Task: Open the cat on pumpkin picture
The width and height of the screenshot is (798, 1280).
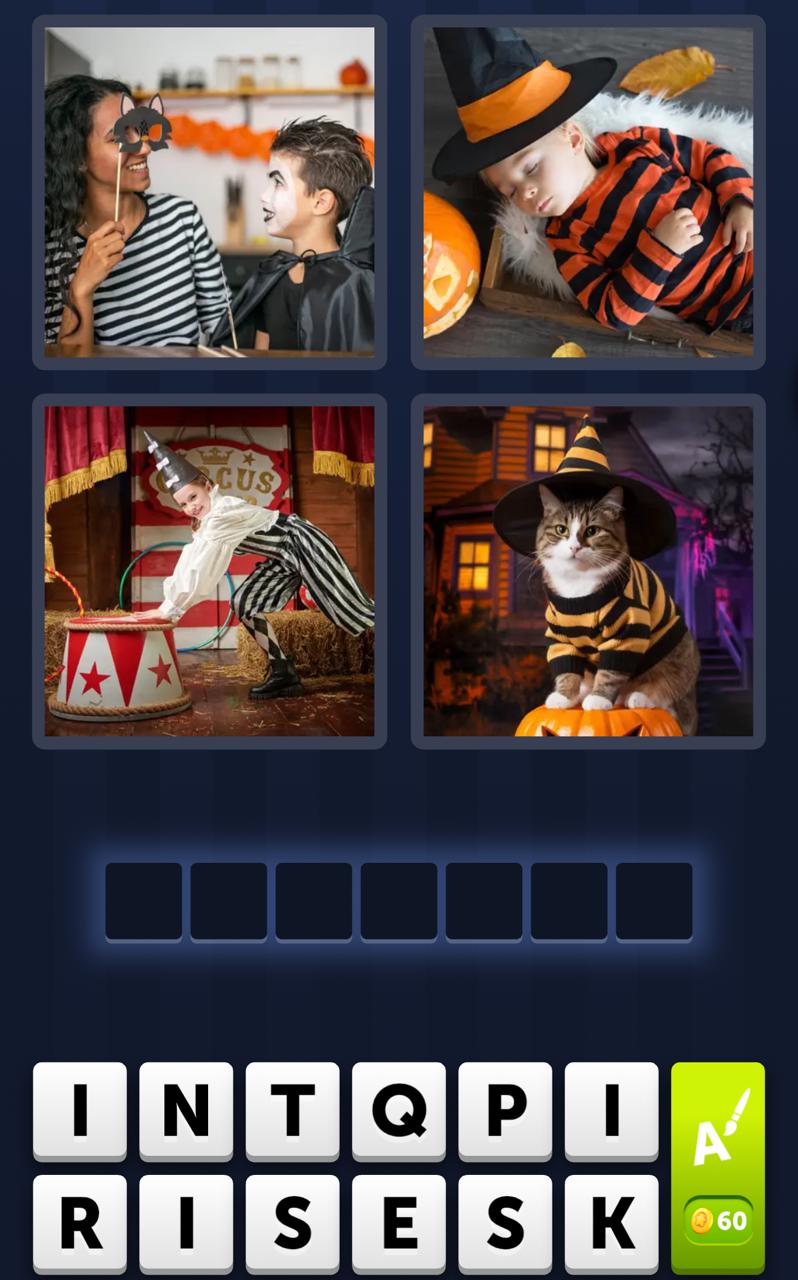Action: 588,571
